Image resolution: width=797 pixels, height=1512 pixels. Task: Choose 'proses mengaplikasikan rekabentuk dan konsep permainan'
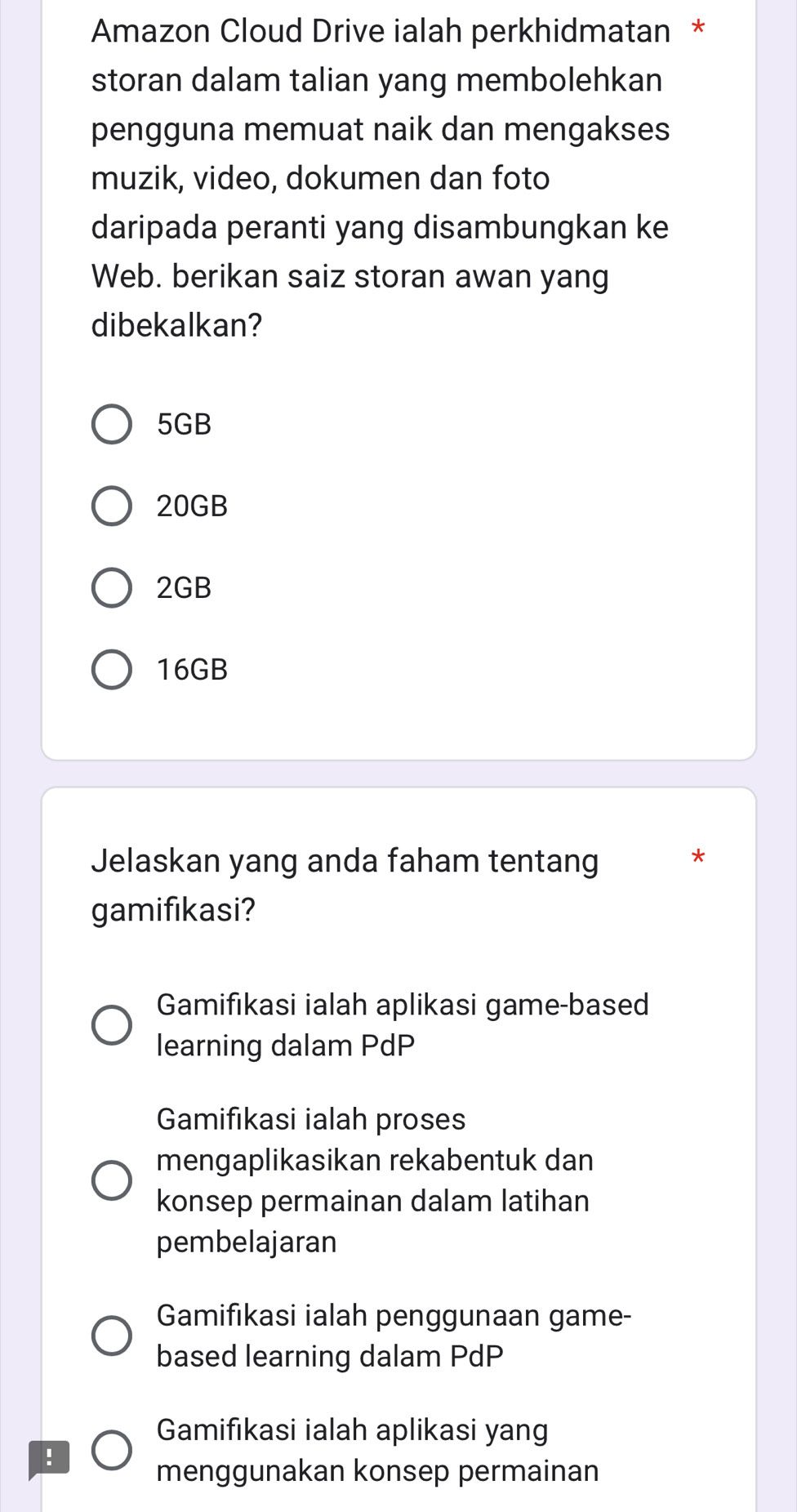[x=111, y=1180]
